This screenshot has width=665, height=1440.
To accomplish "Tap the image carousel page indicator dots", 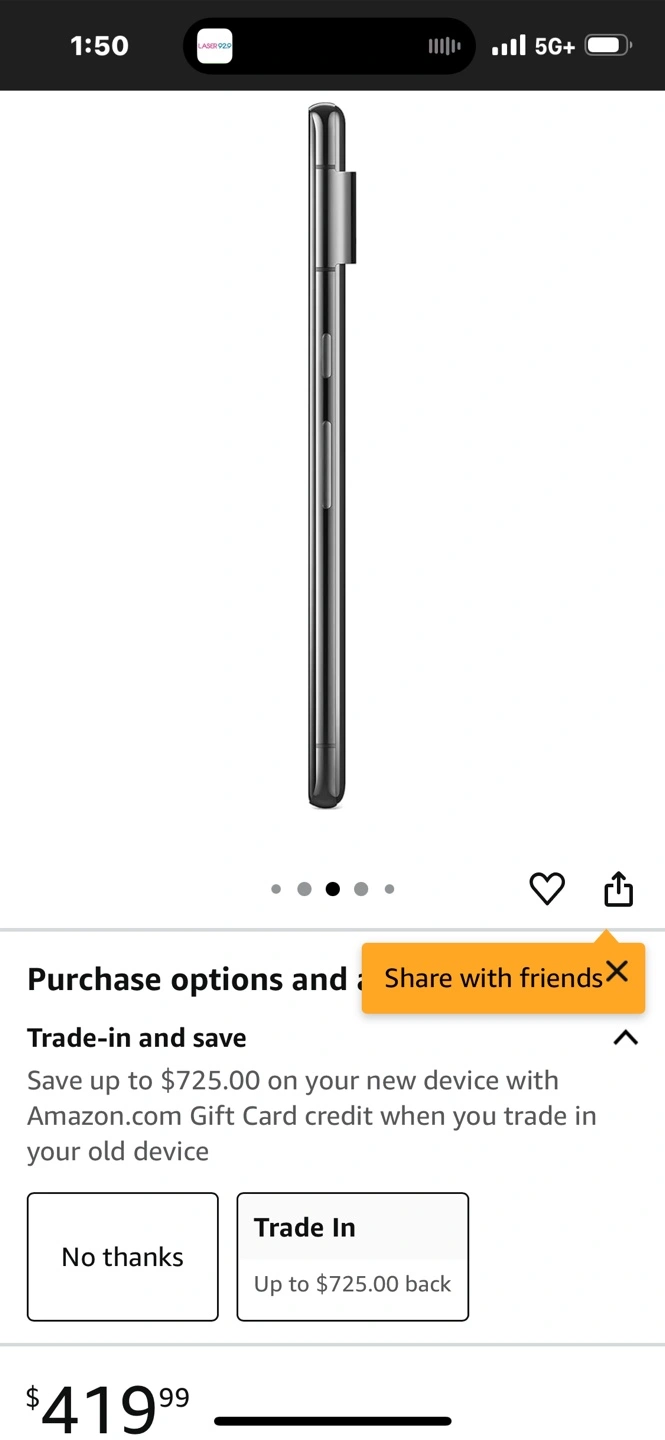I will (x=333, y=889).
